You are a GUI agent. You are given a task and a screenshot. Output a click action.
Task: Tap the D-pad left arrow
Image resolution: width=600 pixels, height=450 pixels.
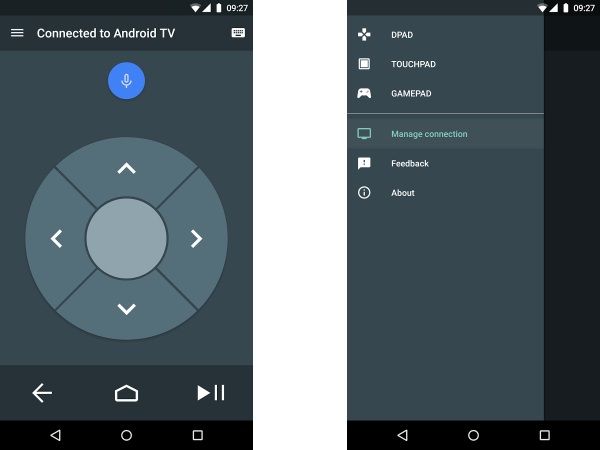click(56, 238)
